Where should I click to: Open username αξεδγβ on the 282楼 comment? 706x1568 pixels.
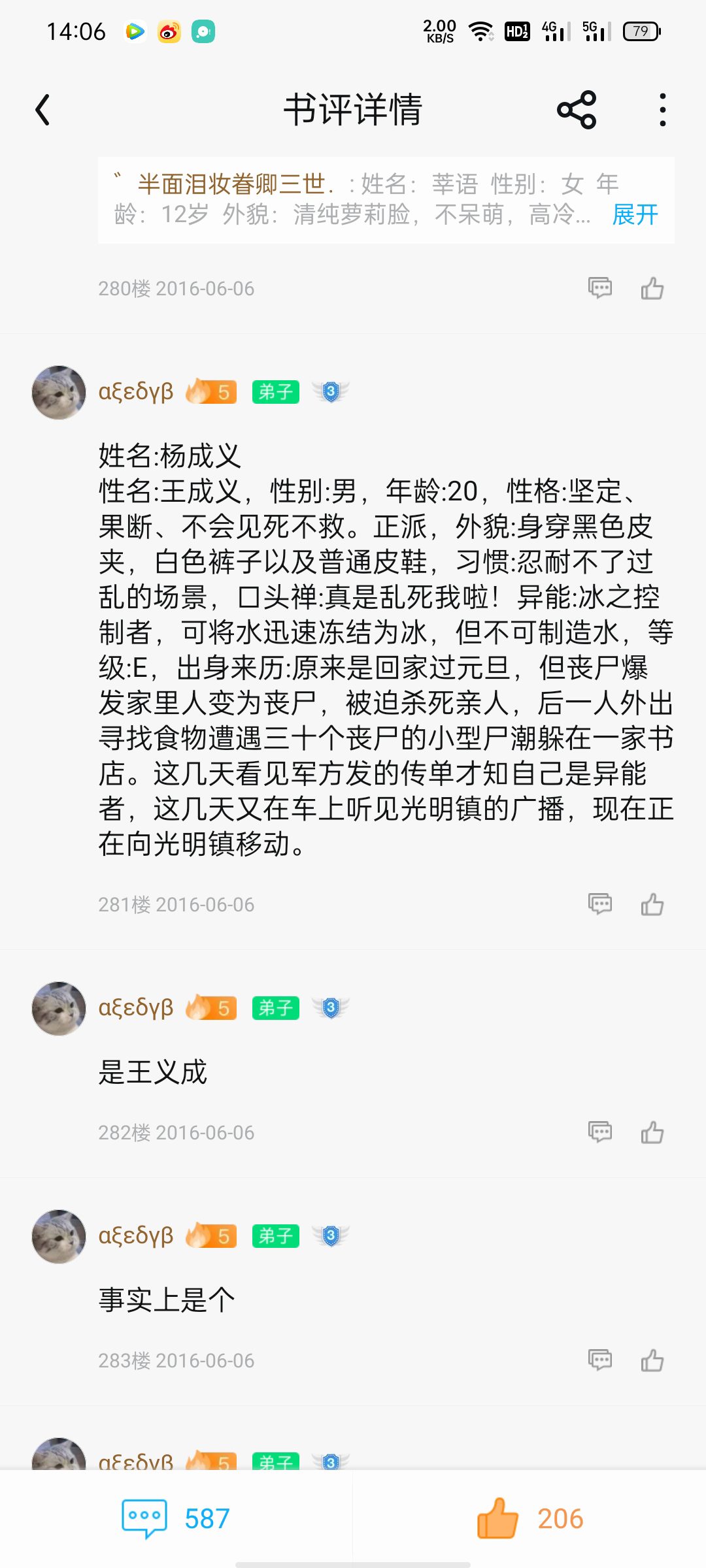point(136,1007)
